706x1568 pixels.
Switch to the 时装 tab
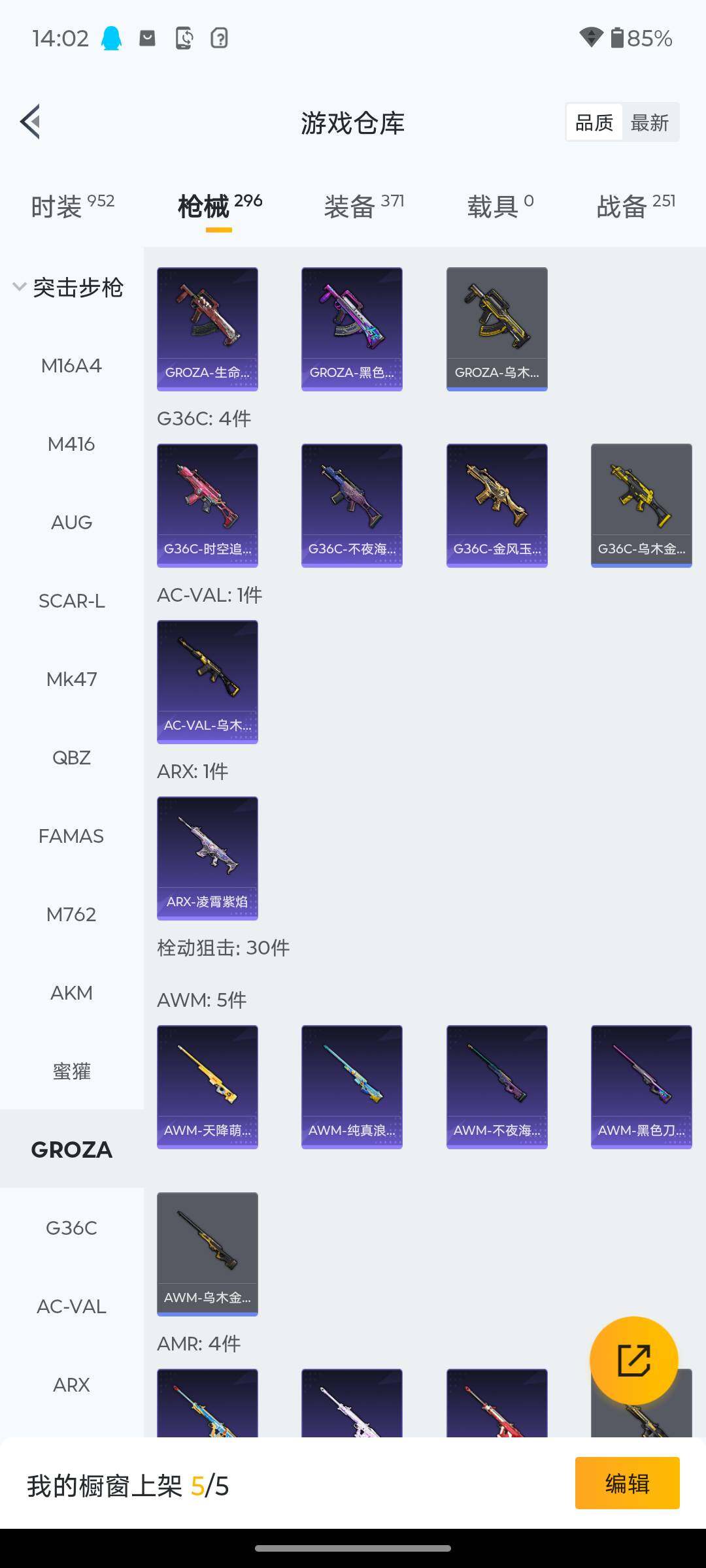[x=72, y=206]
